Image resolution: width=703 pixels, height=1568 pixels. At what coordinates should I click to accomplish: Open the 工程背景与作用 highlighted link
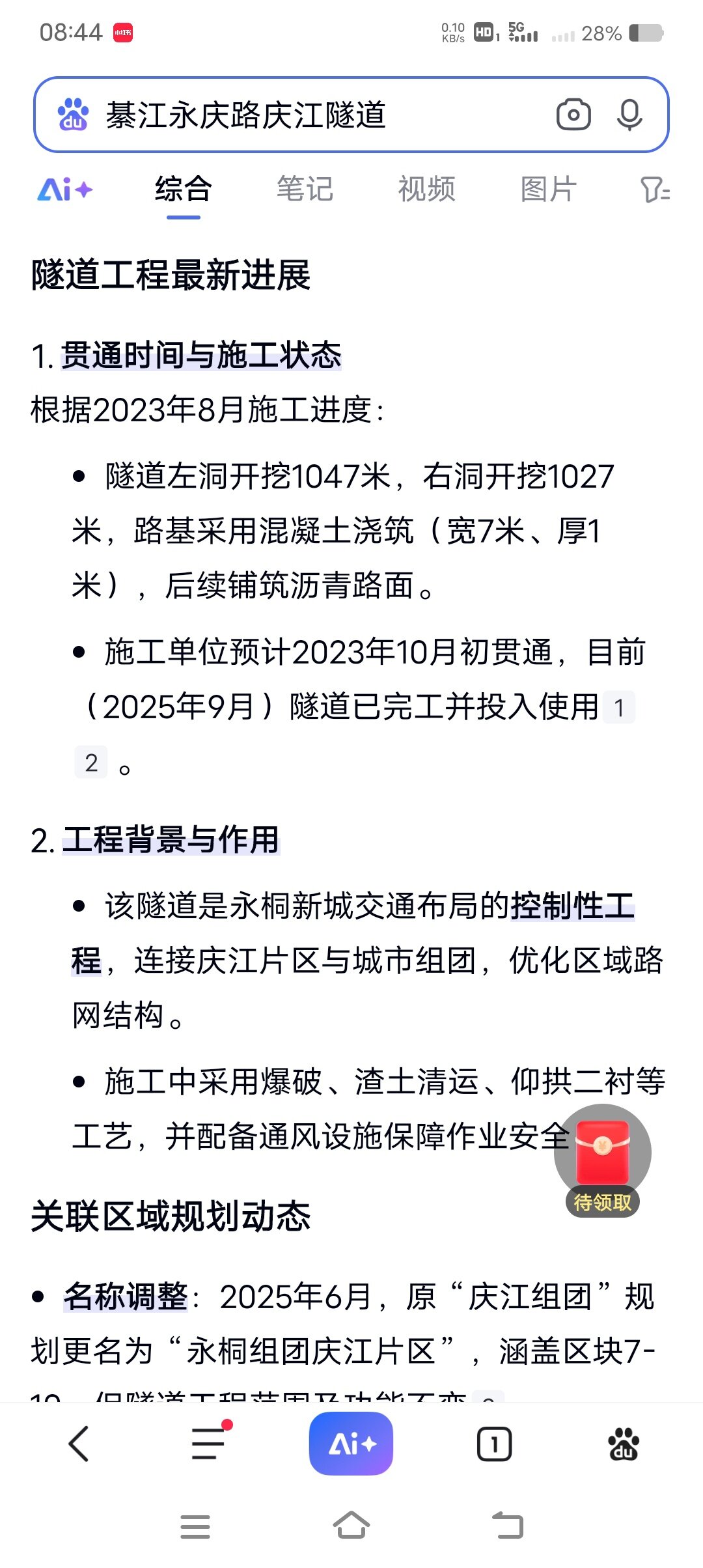tap(171, 840)
